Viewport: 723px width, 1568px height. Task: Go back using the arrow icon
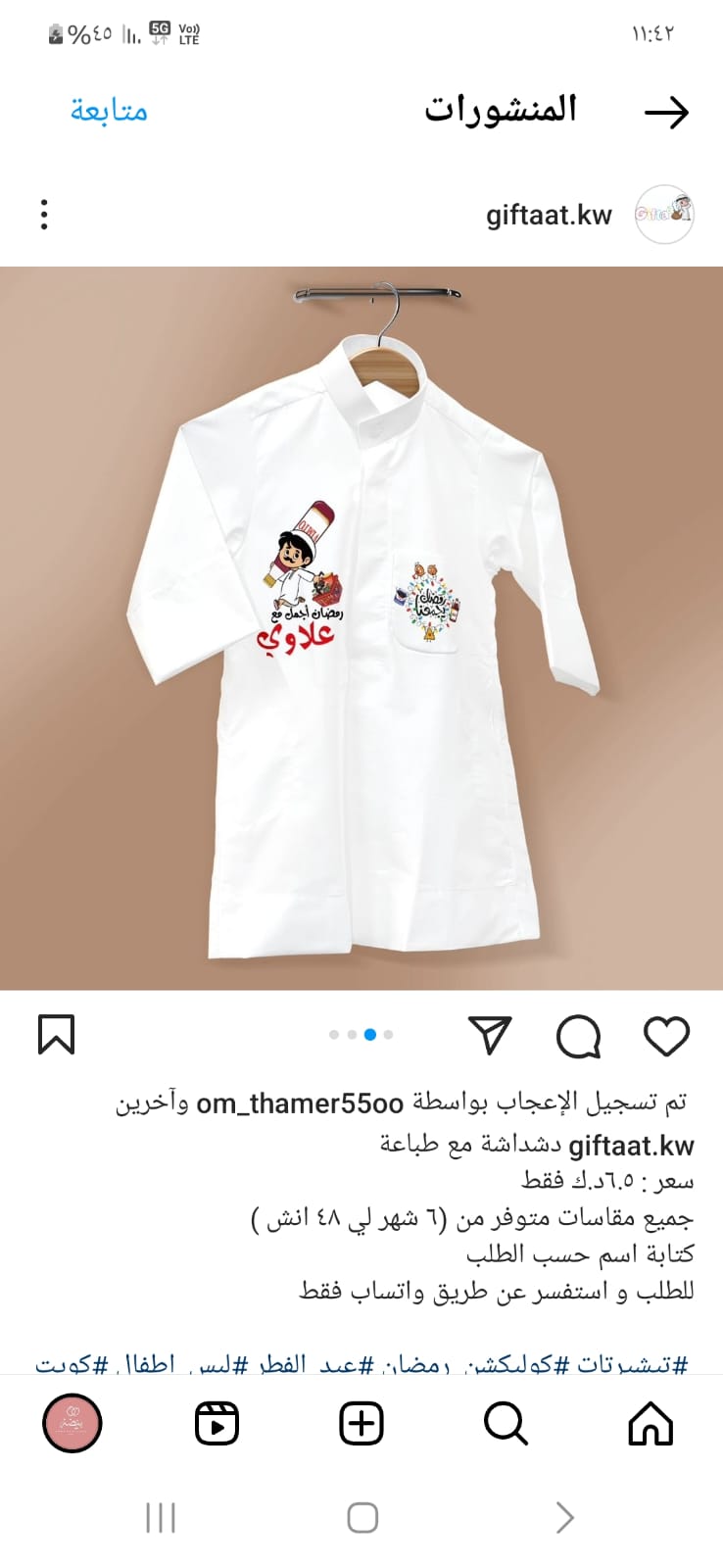pos(666,113)
